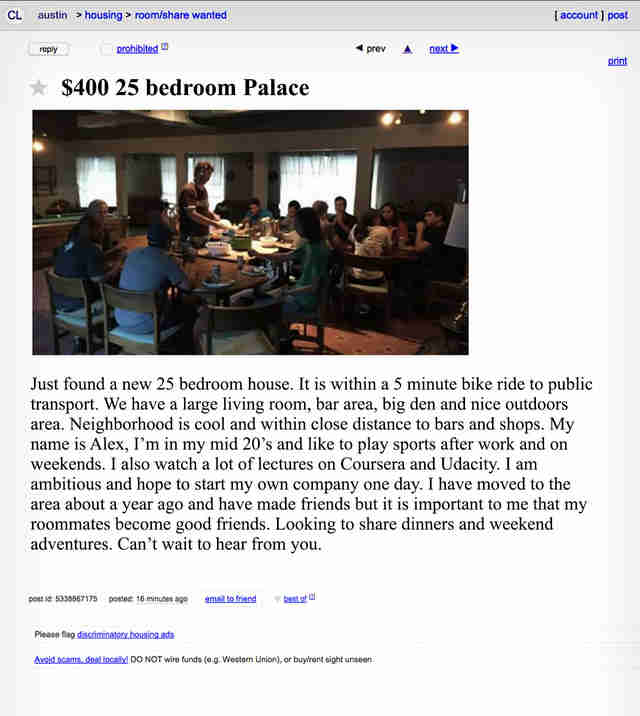Open the group dinner photo

(250, 232)
